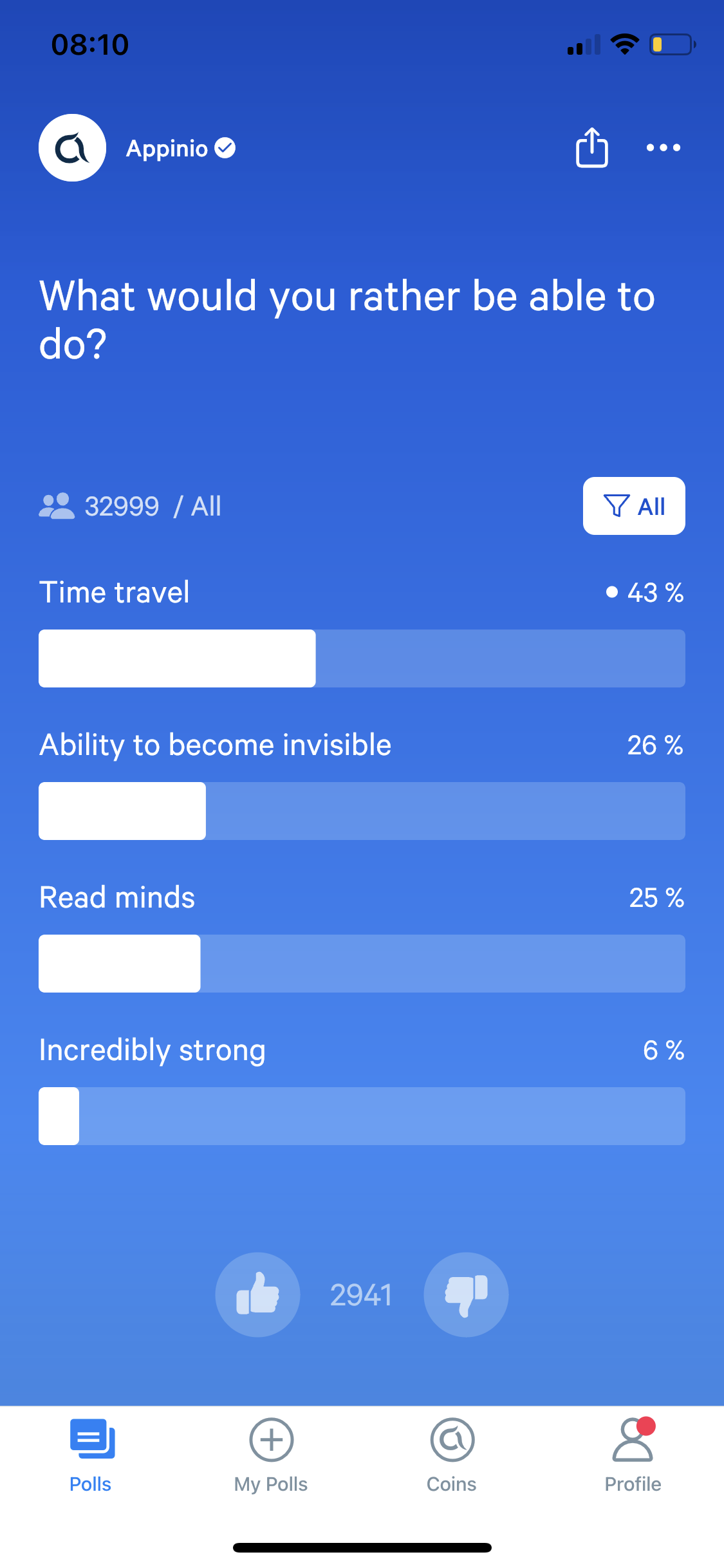Select the Time travel answer option

pyautogui.click(x=115, y=592)
